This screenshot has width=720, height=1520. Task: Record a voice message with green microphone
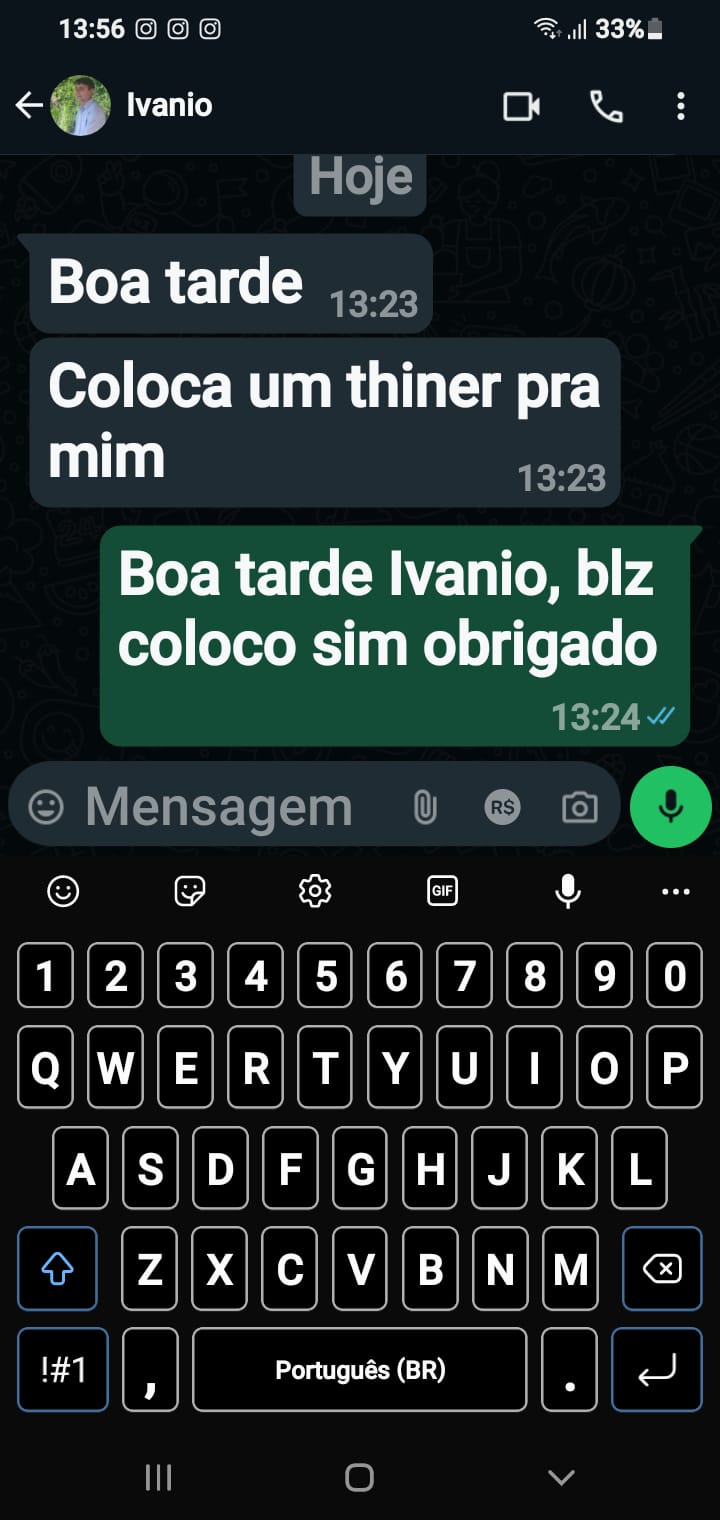pos(670,807)
